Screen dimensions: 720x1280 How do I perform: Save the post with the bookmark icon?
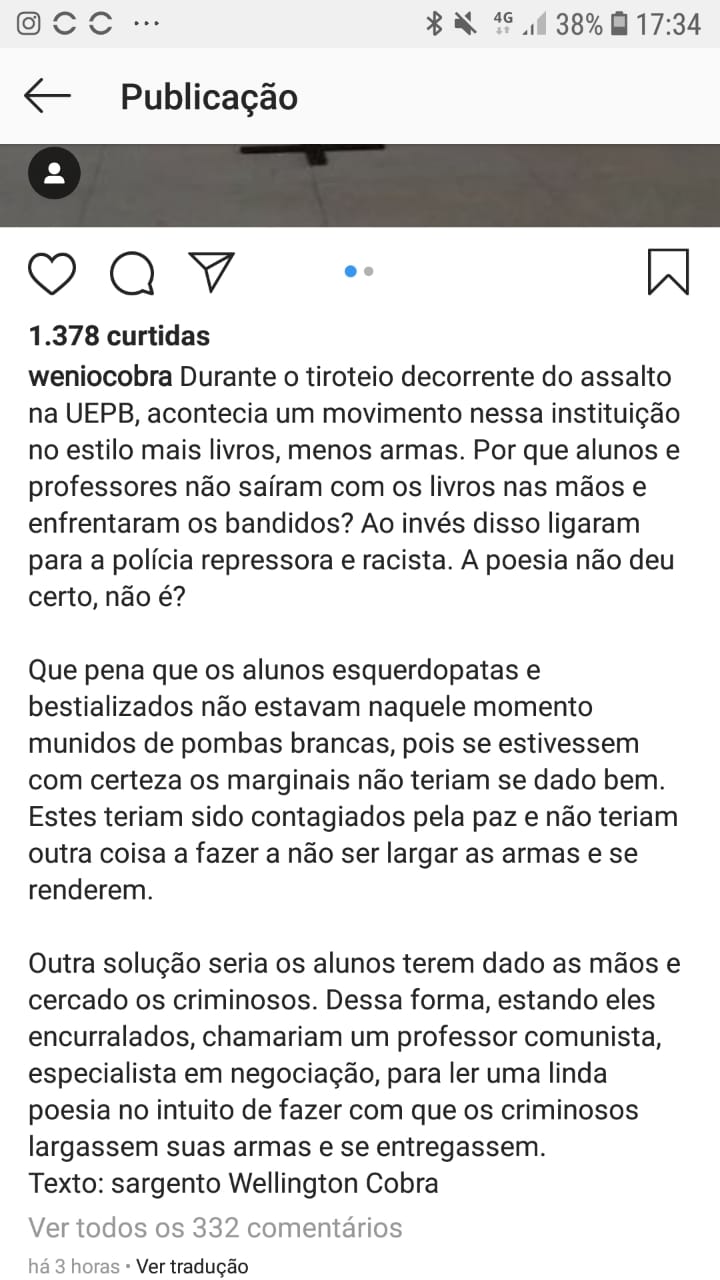(668, 272)
